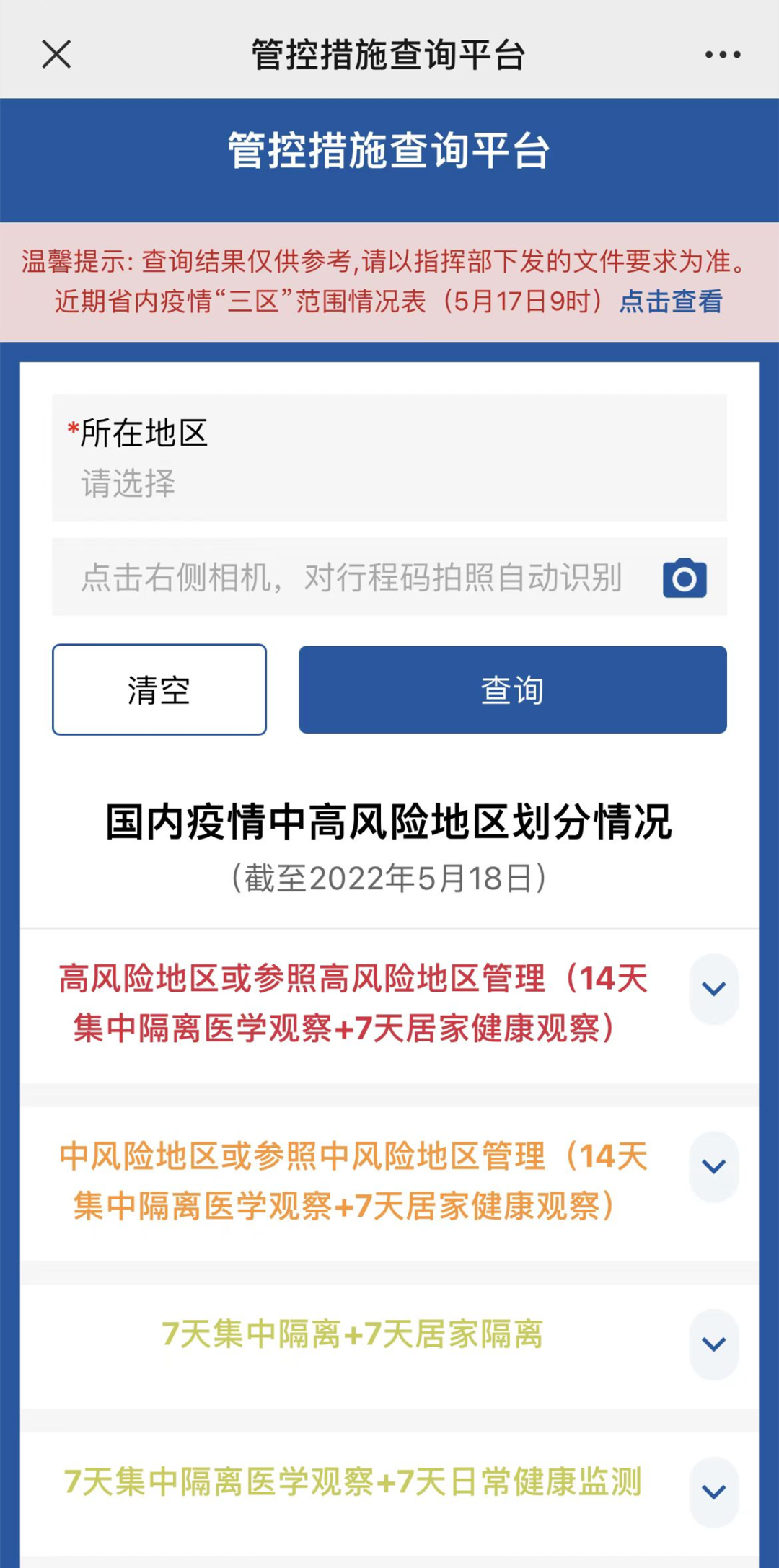Open the three-dot overflow menu
Image resolution: width=779 pixels, height=1568 pixels.
[722, 54]
